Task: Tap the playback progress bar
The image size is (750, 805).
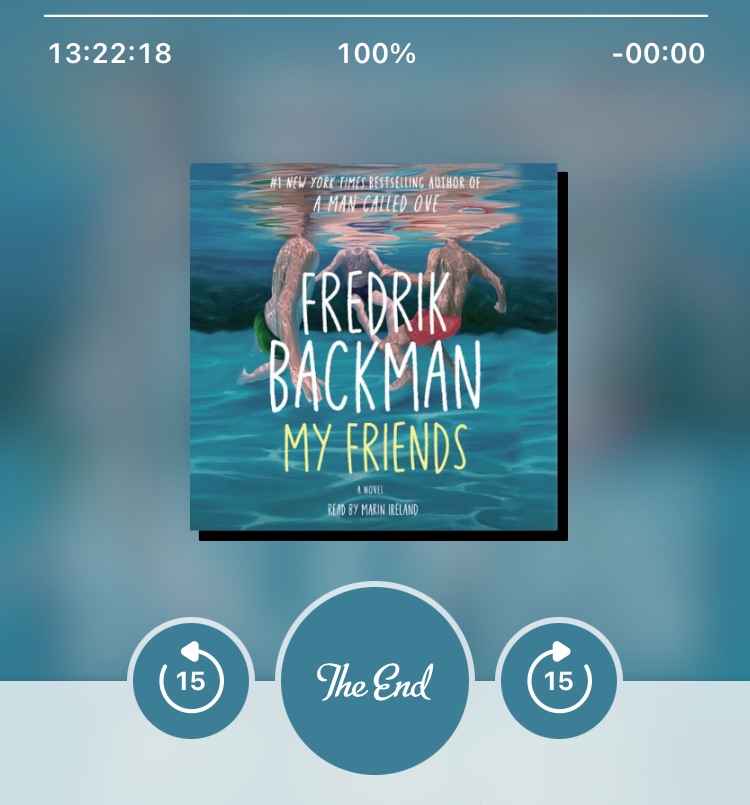Action: pos(375,16)
